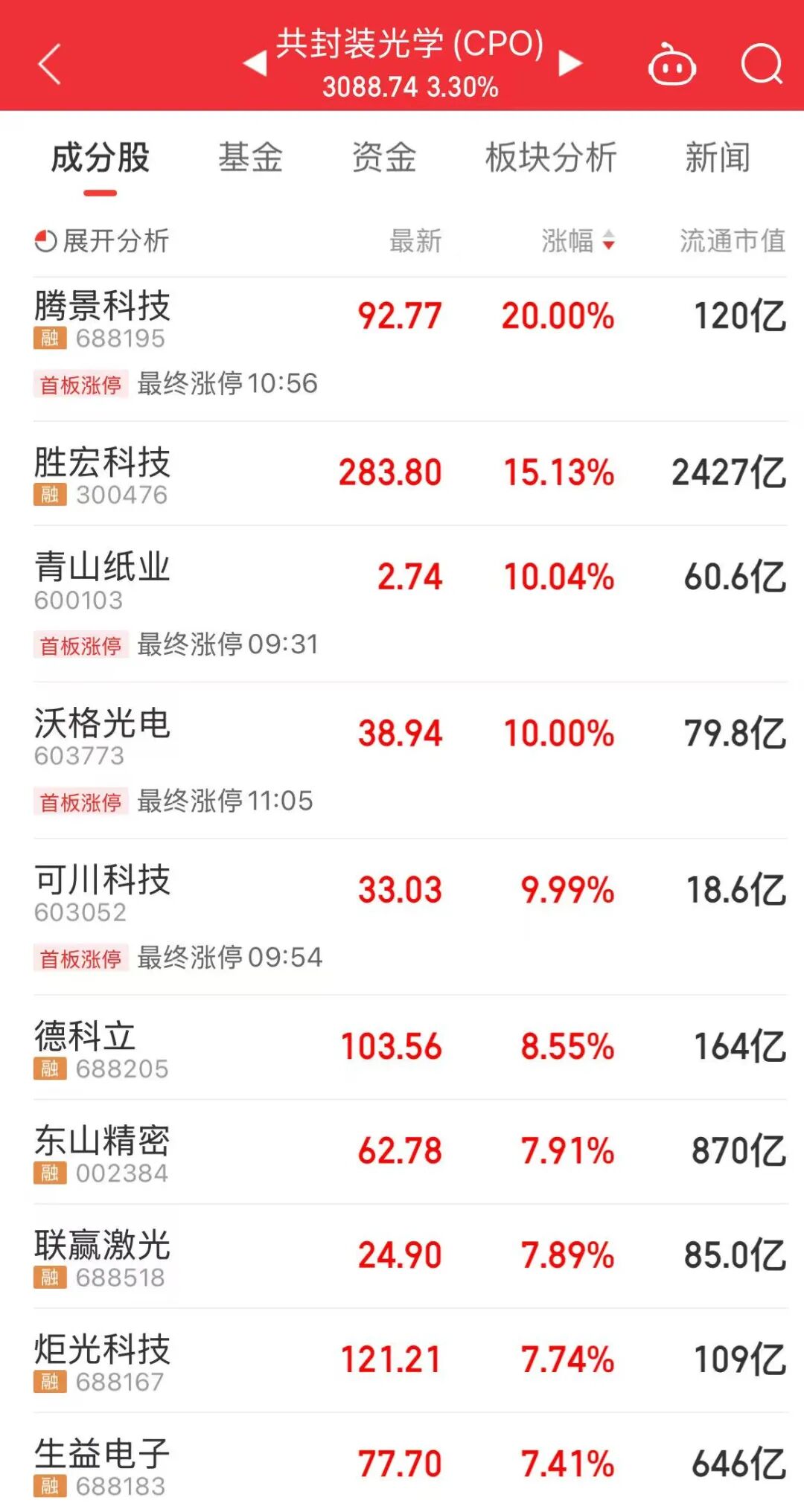
Task: Open the search magnifier
Action: click(x=762, y=65)
